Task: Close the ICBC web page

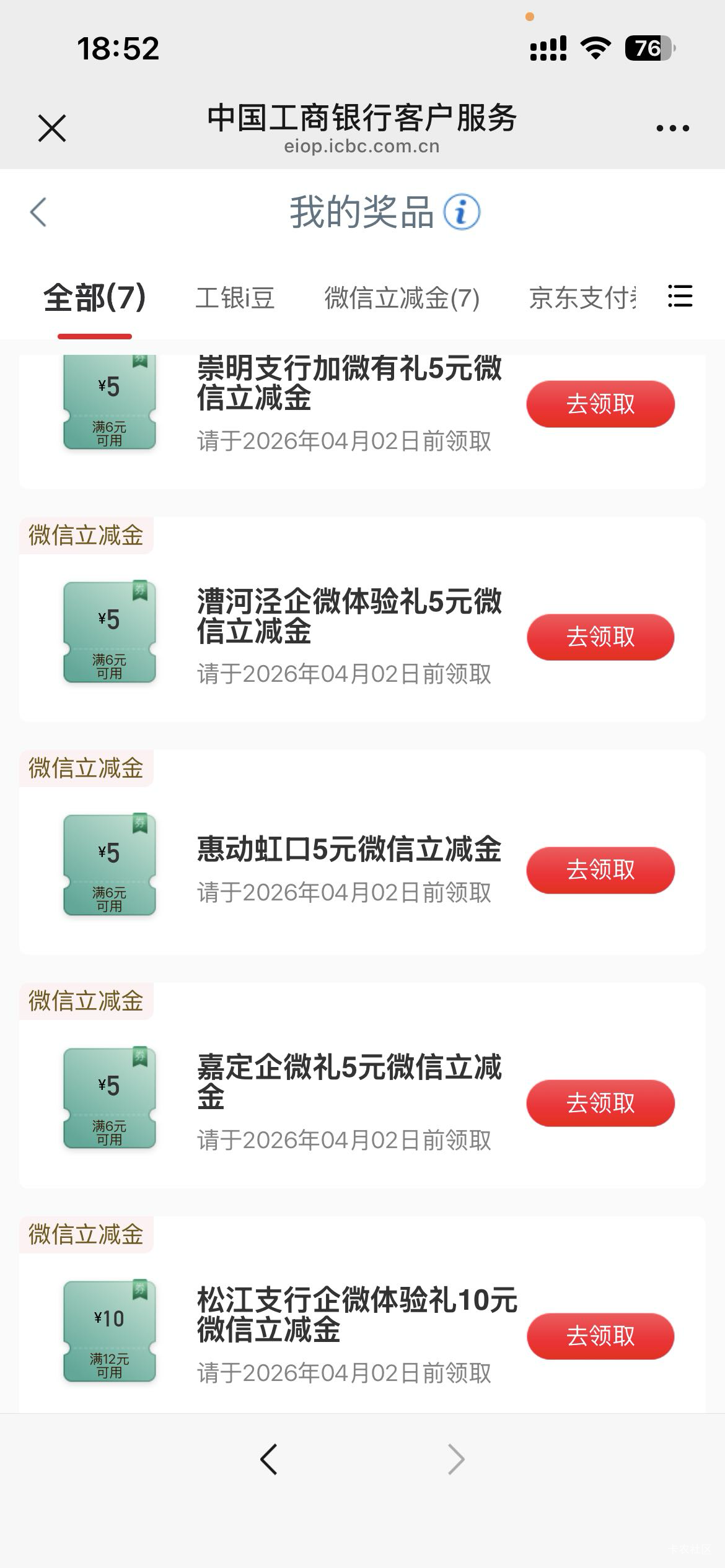Action: pos(52,128)
